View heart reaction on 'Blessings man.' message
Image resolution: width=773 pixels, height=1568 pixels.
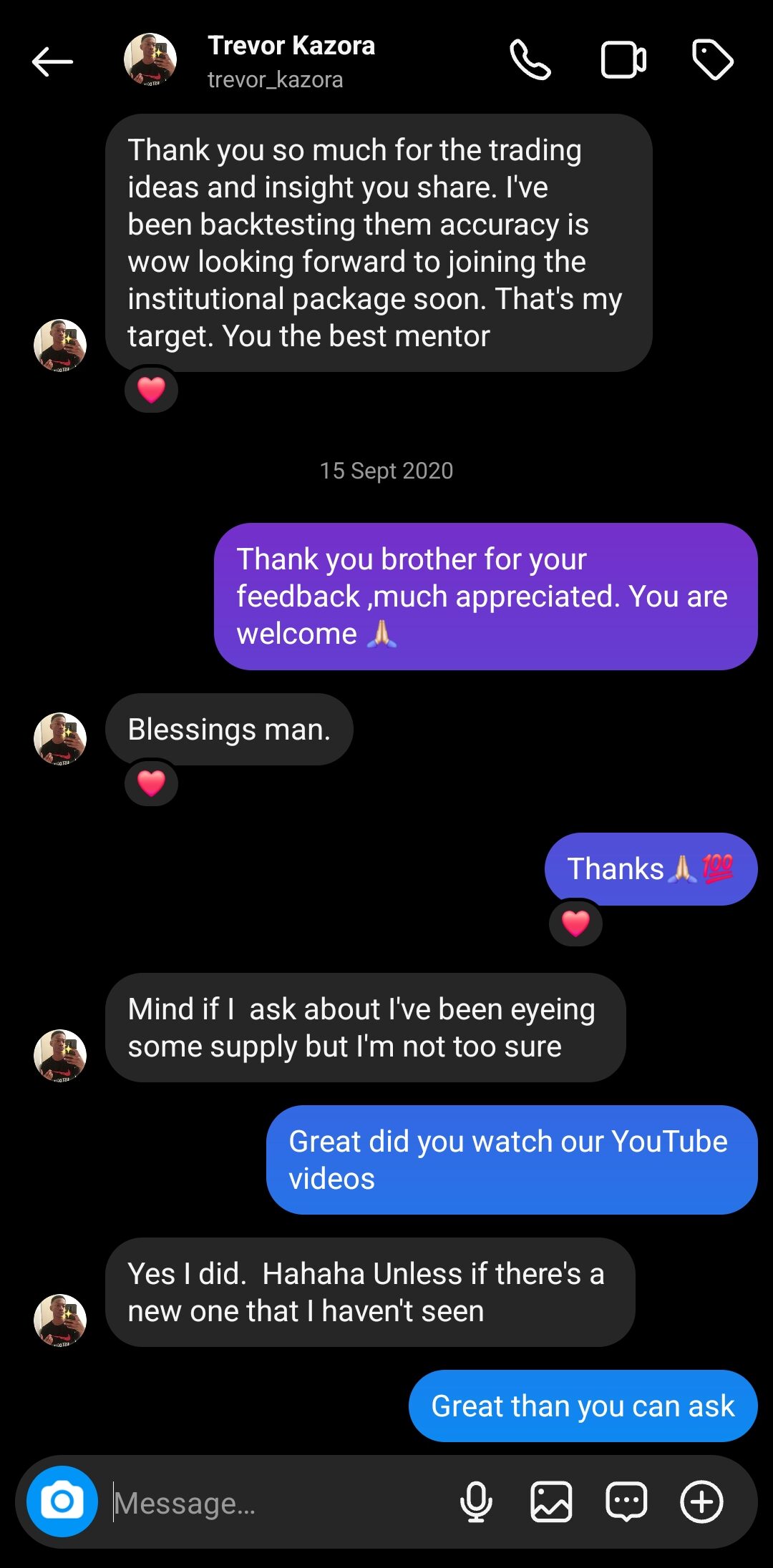[151, 783]
